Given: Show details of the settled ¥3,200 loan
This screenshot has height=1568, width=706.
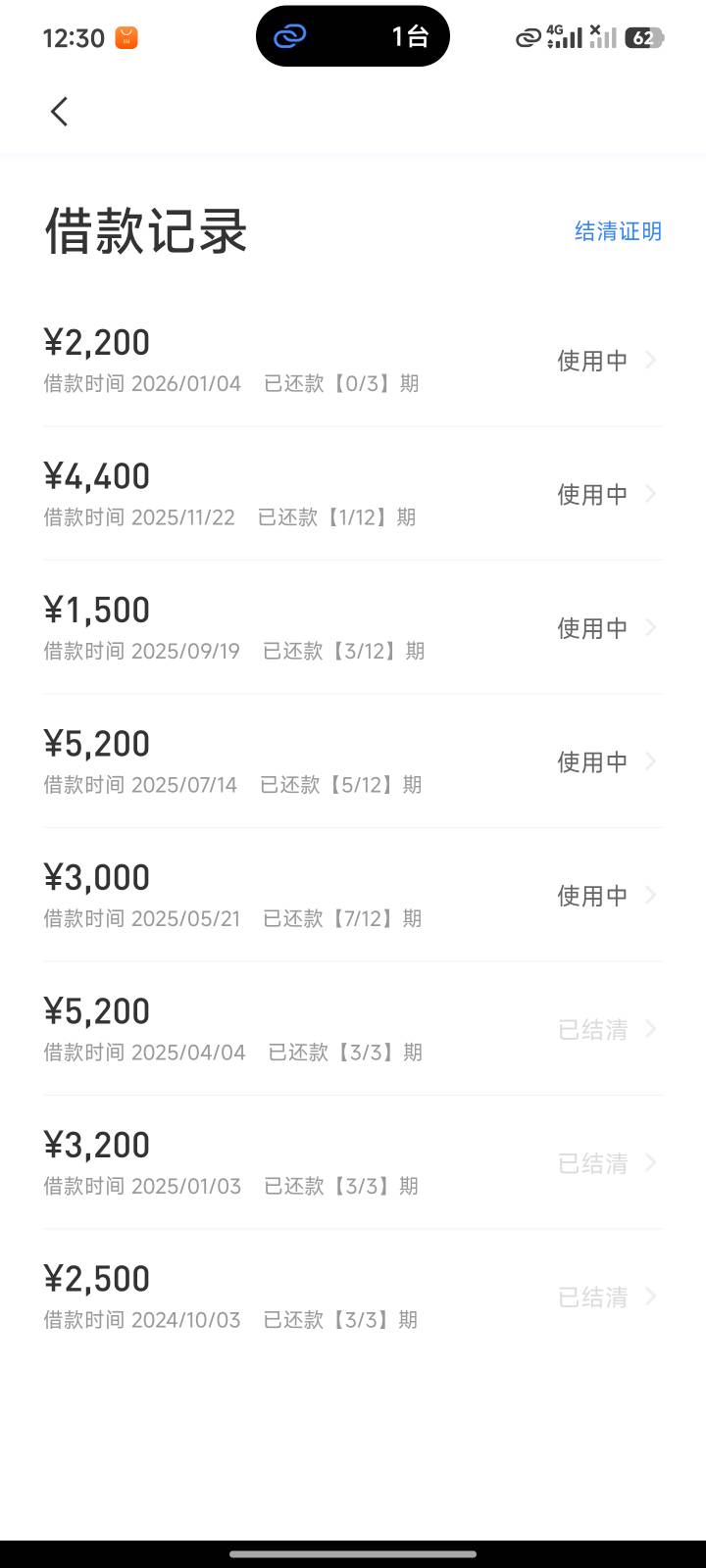Looking at the screenshot, I should (x=353, y=1163).
